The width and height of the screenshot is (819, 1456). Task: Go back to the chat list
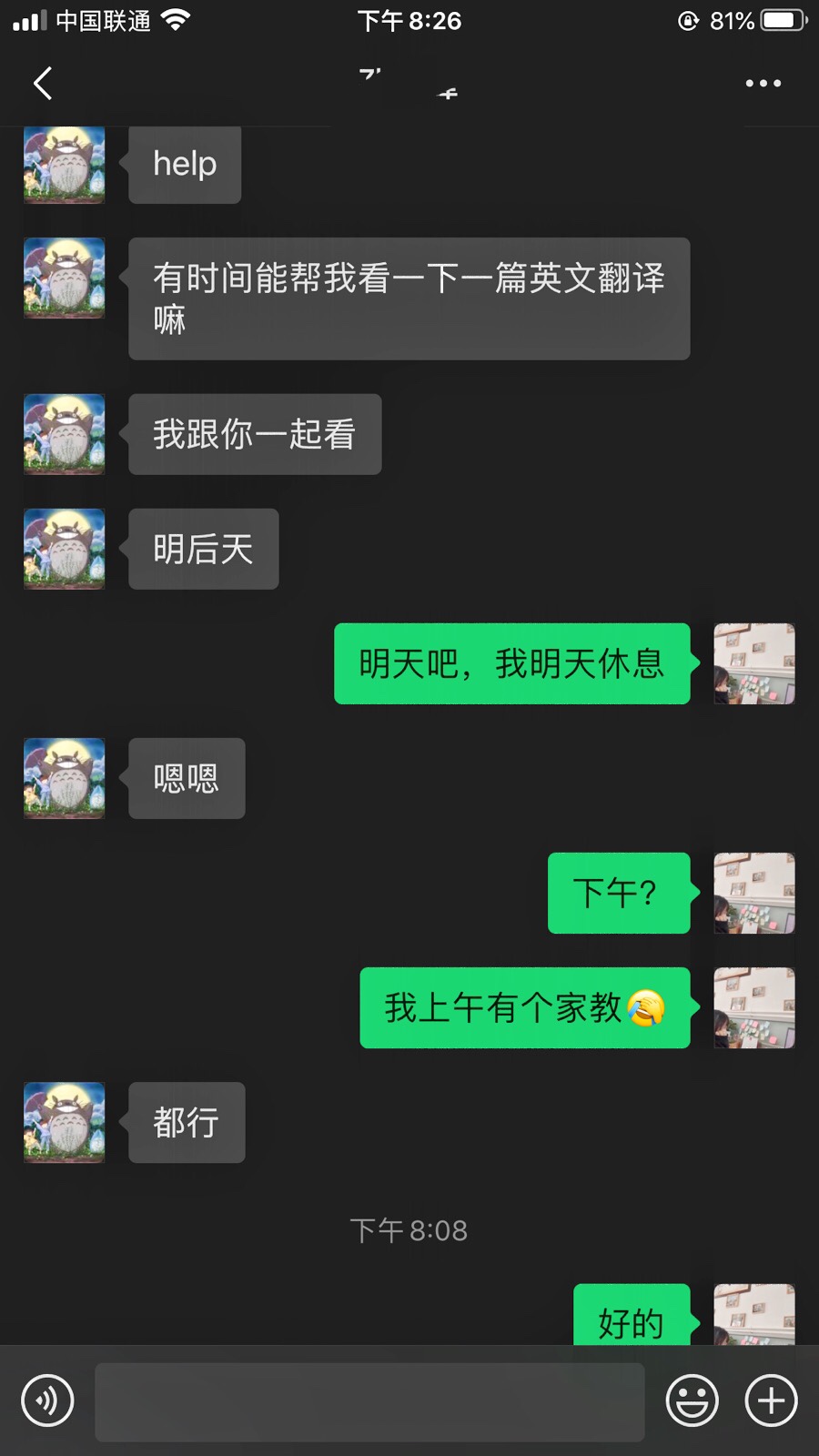click(x=43, y=83)
